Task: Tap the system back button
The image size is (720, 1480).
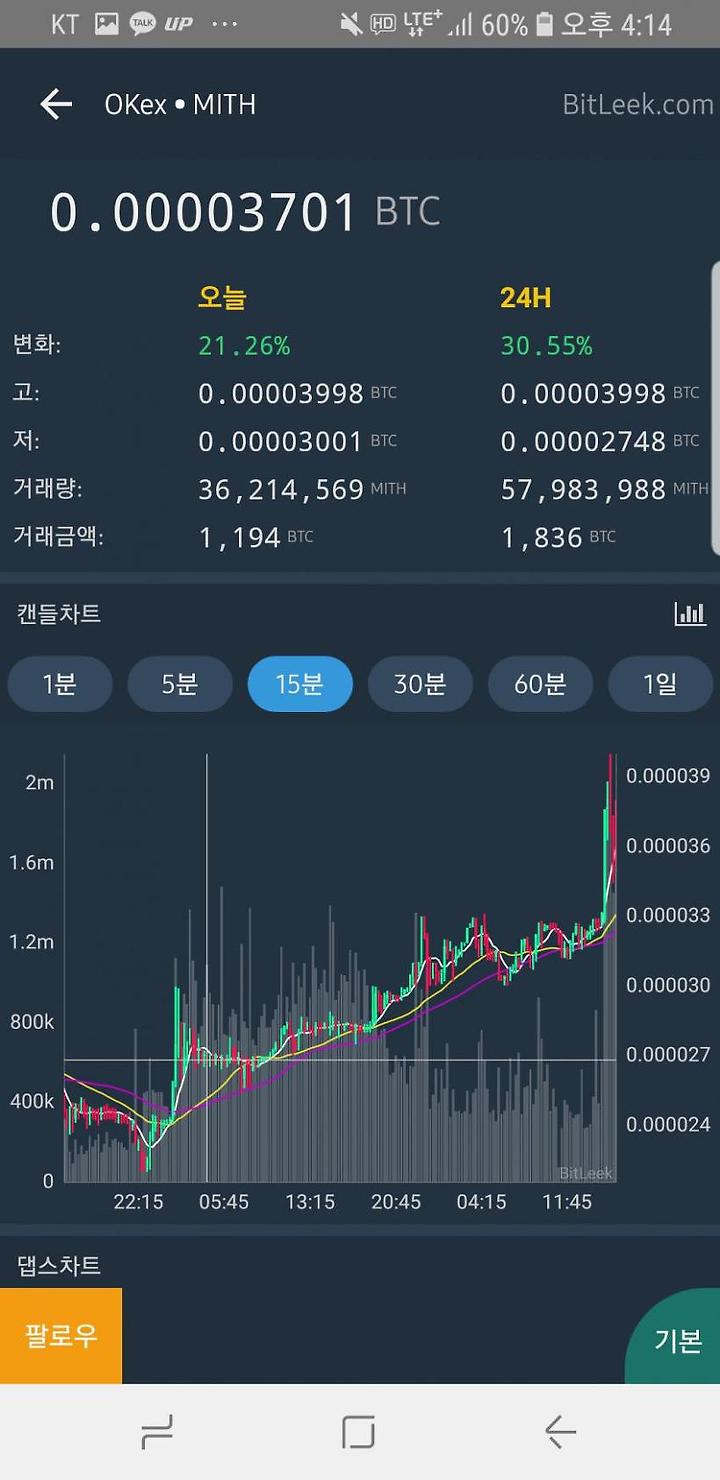Action: point(560,1432)
